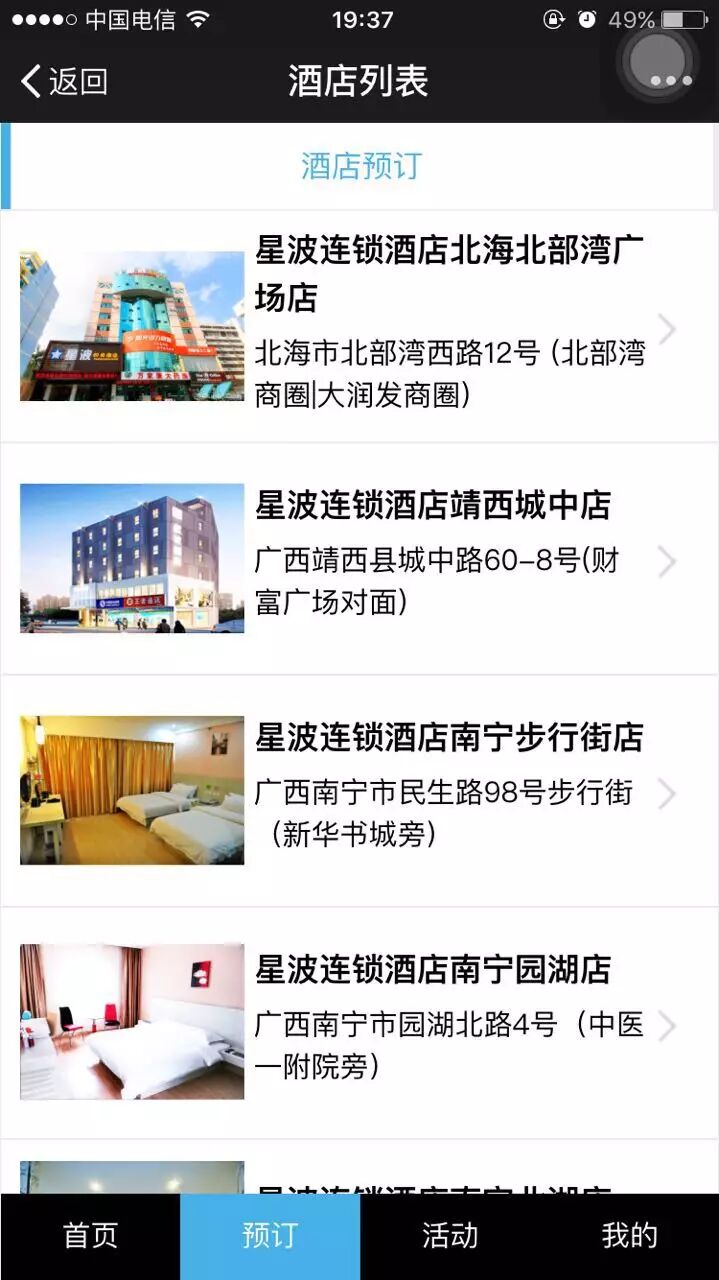The width and height of the screenshot is (719, 1280).
Task: Choose 星波连锁酒店南宁园湖店 from the list
Action: [x=360, y=1022]
